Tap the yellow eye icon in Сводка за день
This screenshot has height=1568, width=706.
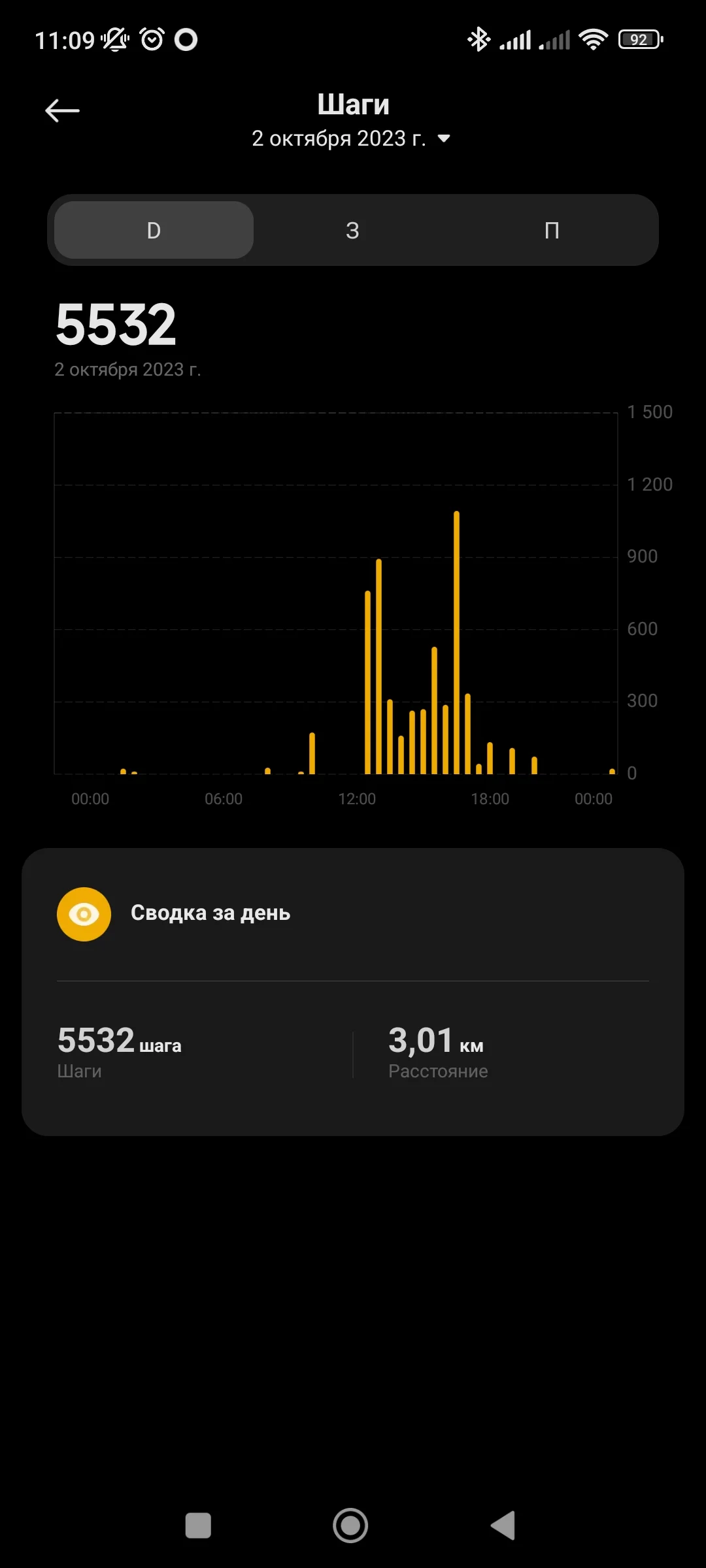click(84, 913)
